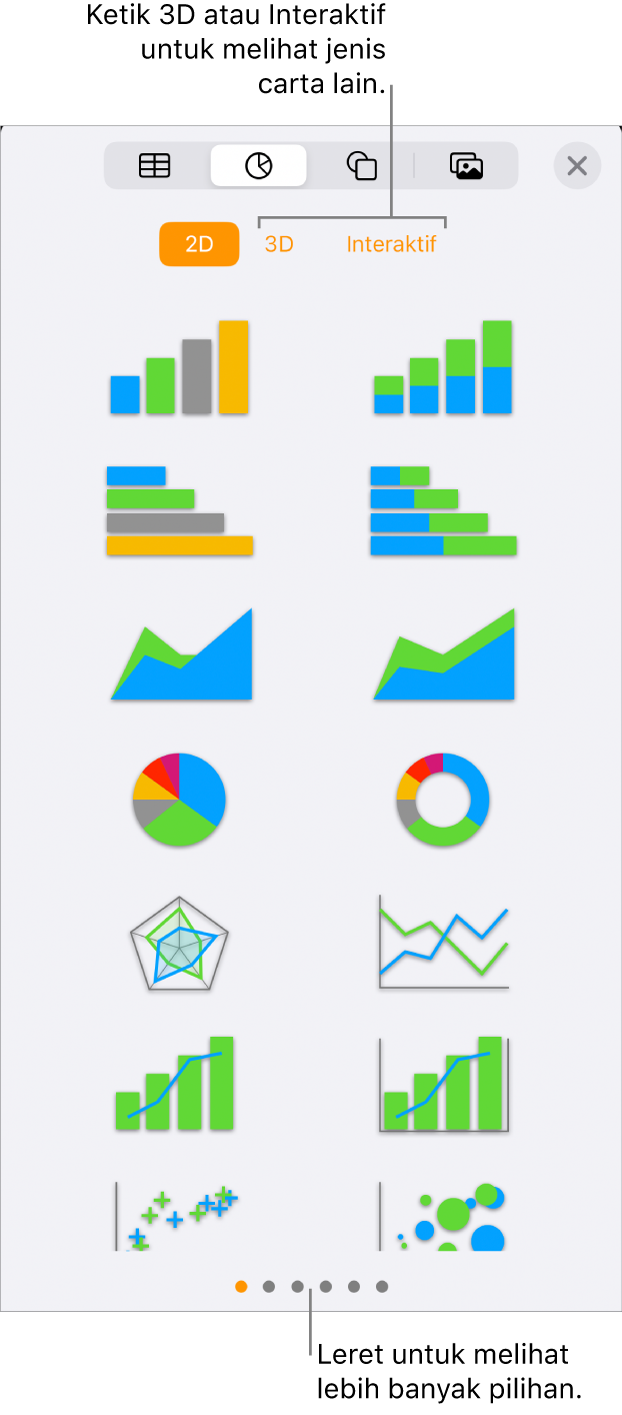Select the 2D chart category
The width and height of the screenshot is (622, 1415).
pyautogui.click(x=199, y=244)
